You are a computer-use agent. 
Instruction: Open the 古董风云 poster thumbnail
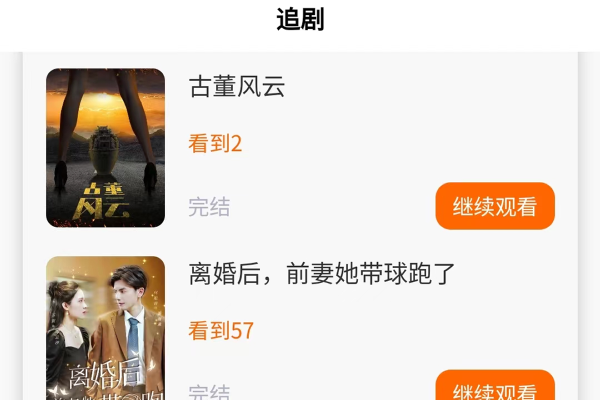click(105, 147)
